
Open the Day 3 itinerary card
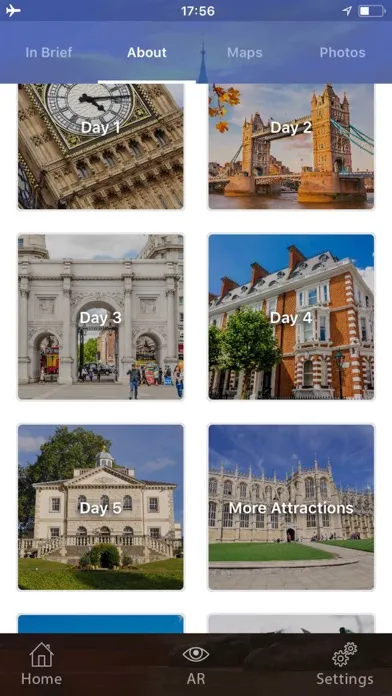[x=100, y=317]
